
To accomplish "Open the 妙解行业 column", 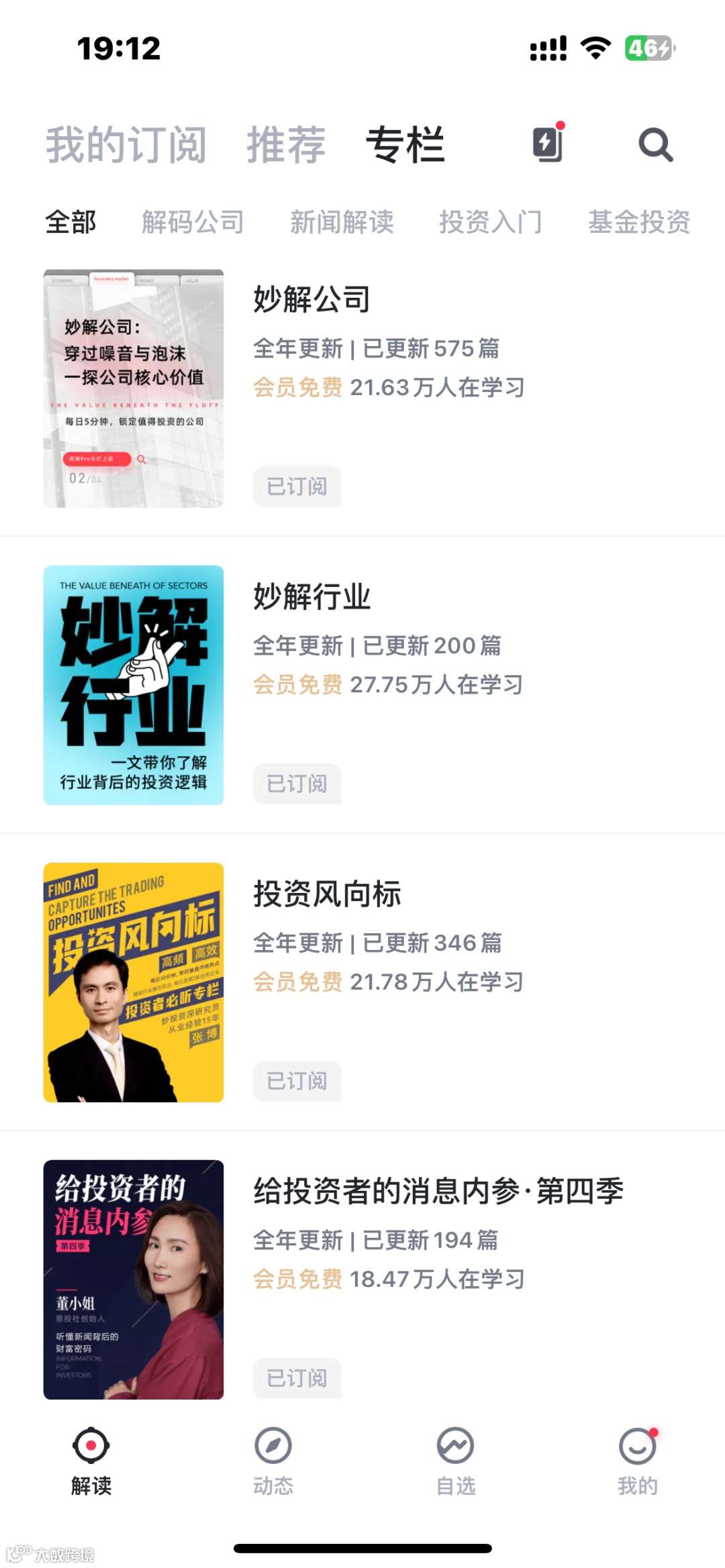I will click(x=311, y=596).
